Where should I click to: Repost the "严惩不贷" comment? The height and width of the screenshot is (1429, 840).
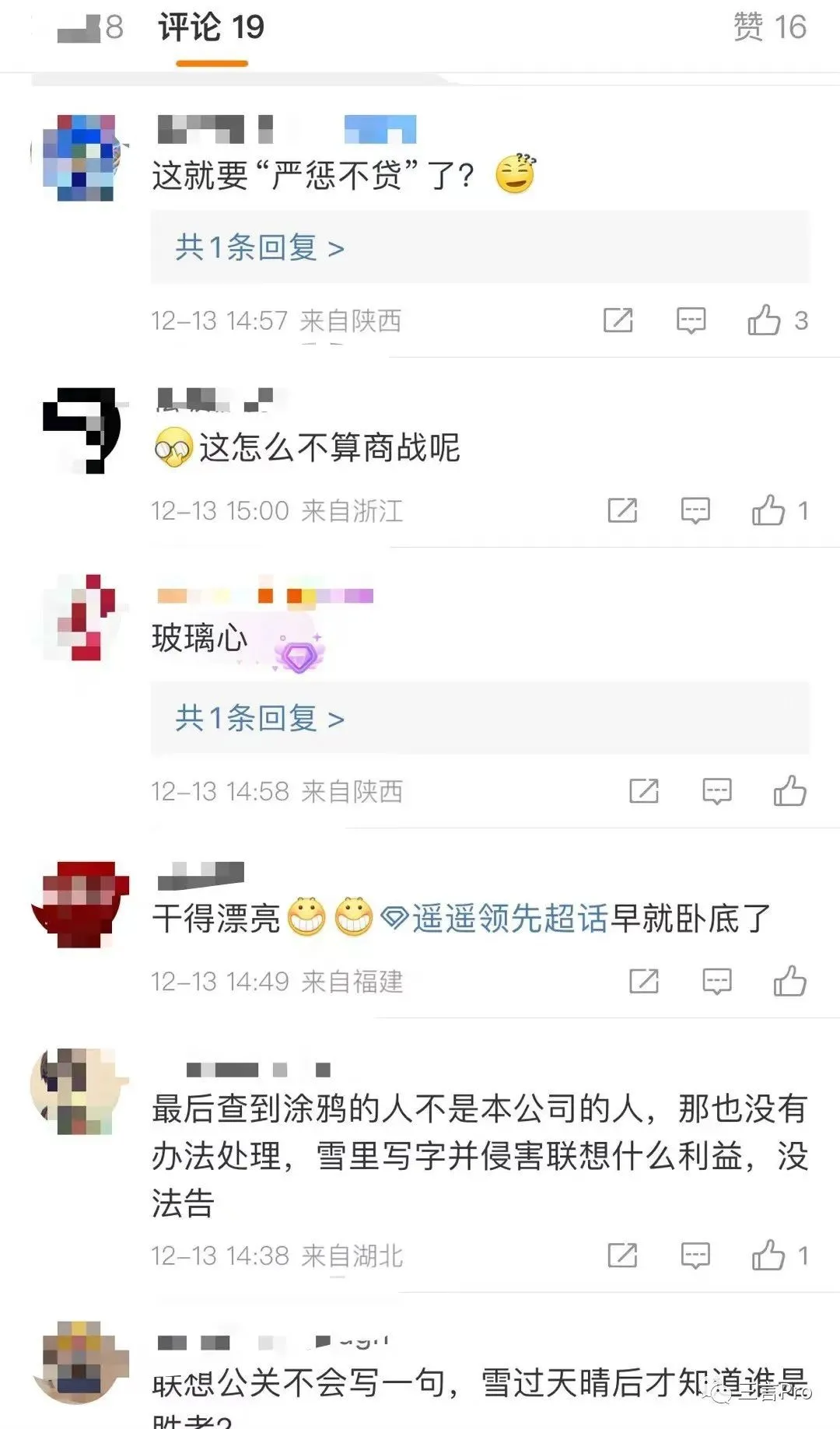pos(618,320)
